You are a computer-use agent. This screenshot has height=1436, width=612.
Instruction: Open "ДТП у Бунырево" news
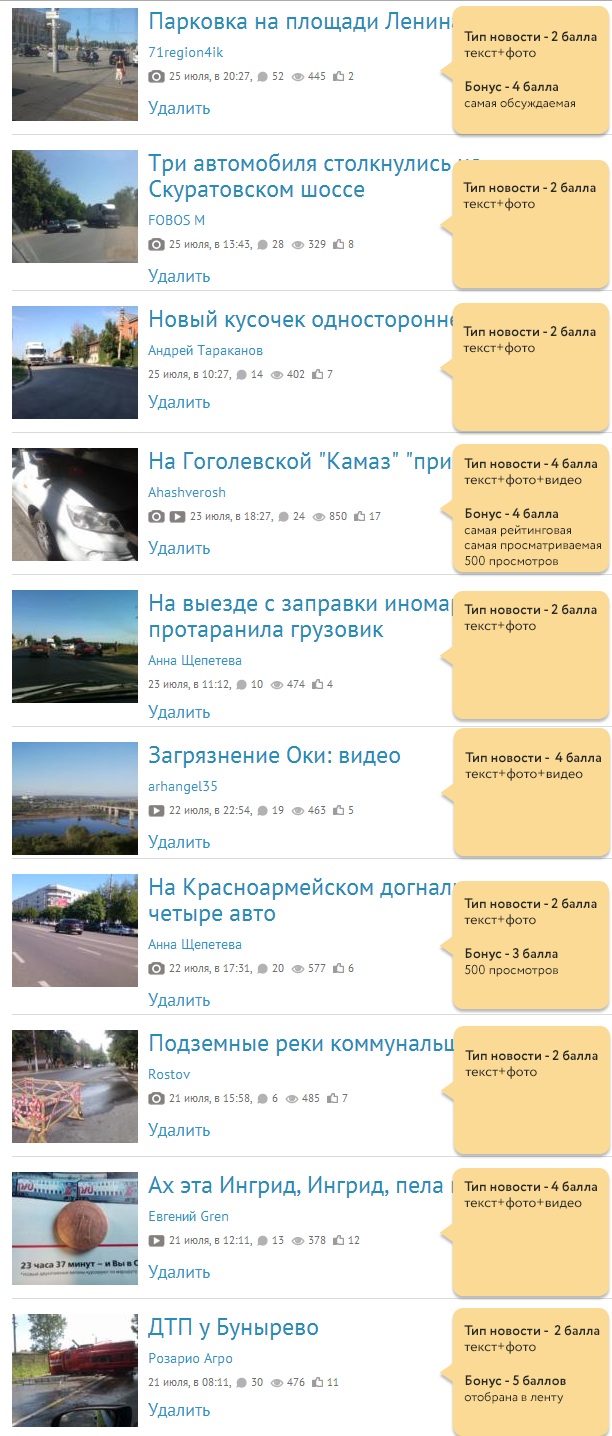pos(233,1328)
